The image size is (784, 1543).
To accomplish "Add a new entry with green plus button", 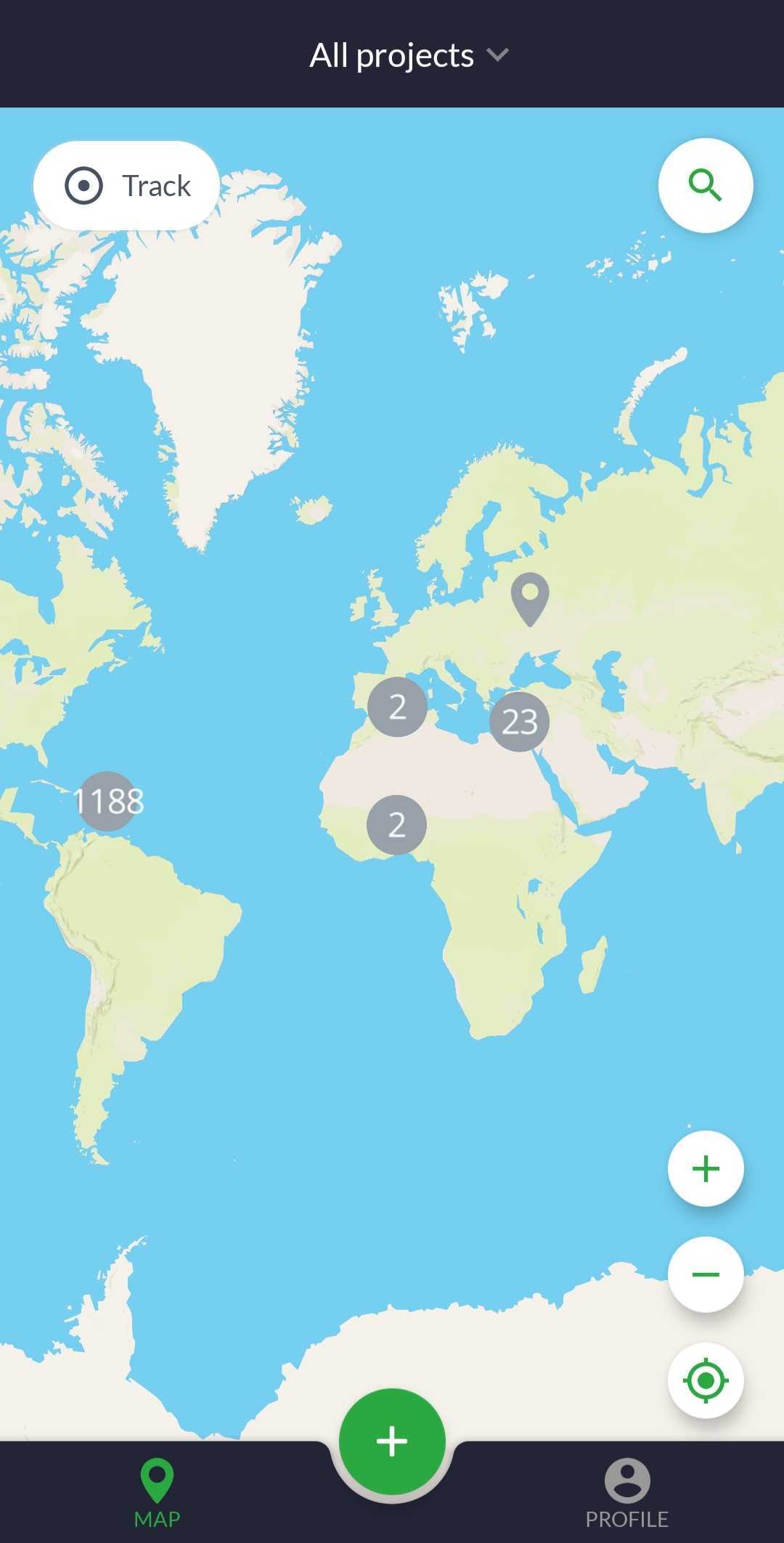I will (392, 1441).
